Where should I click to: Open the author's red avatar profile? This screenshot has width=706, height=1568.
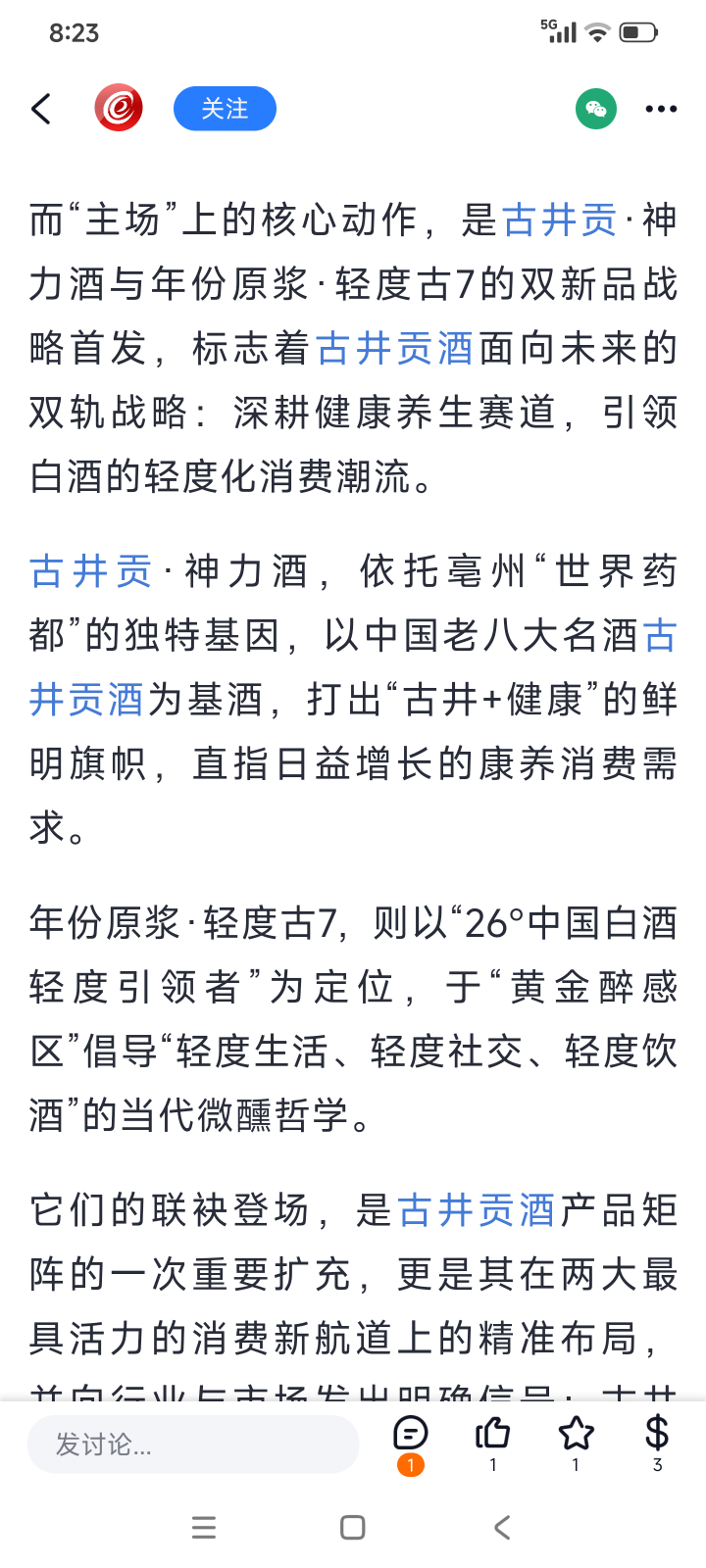(119, 108)
